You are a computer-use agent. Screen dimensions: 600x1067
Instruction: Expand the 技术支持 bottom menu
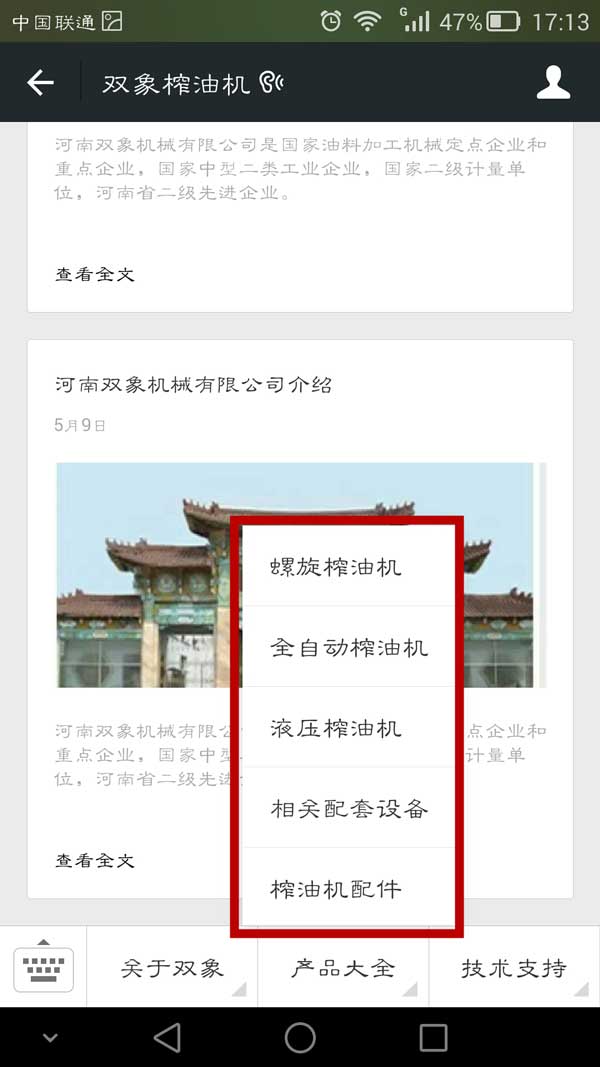(x=513, y=967)
